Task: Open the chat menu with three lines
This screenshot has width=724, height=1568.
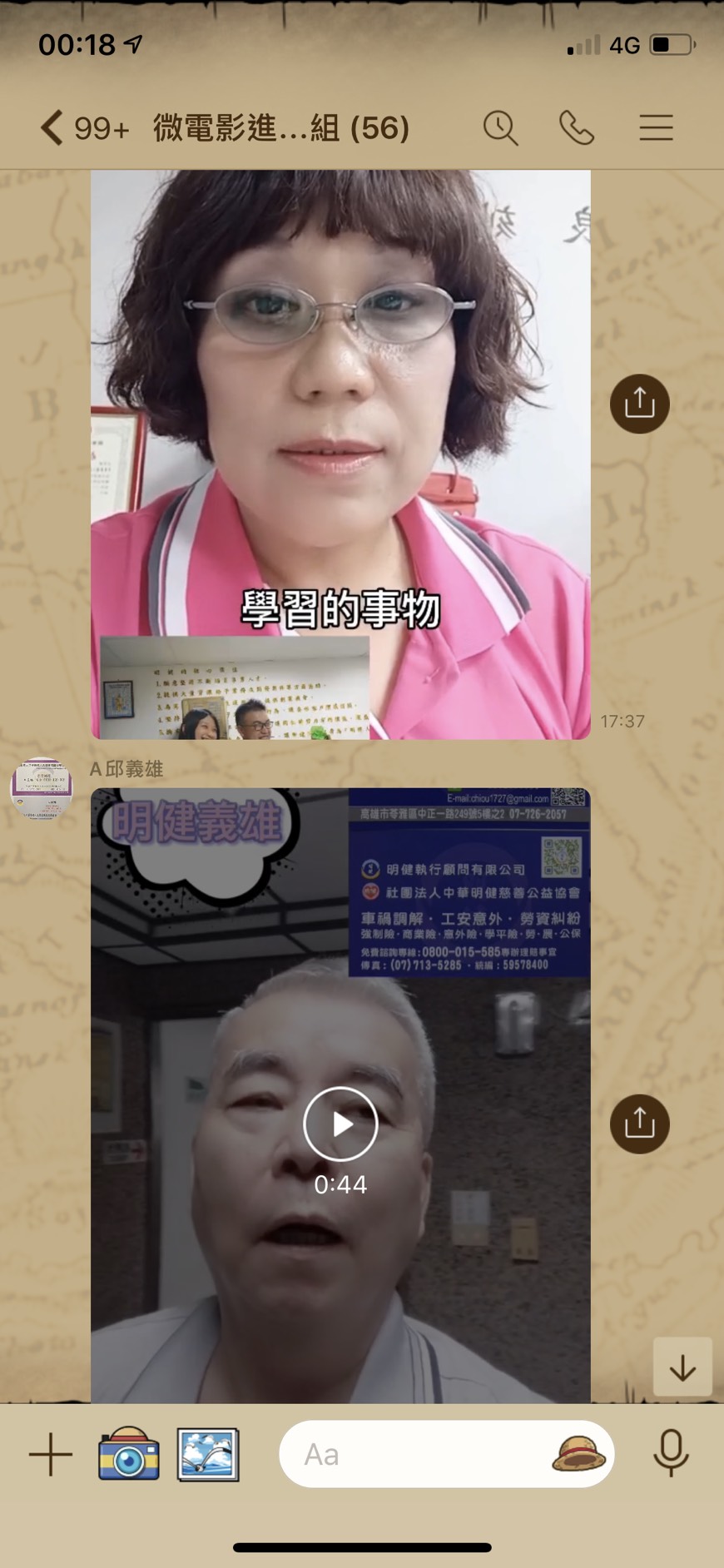Action: tap(656, 128)
